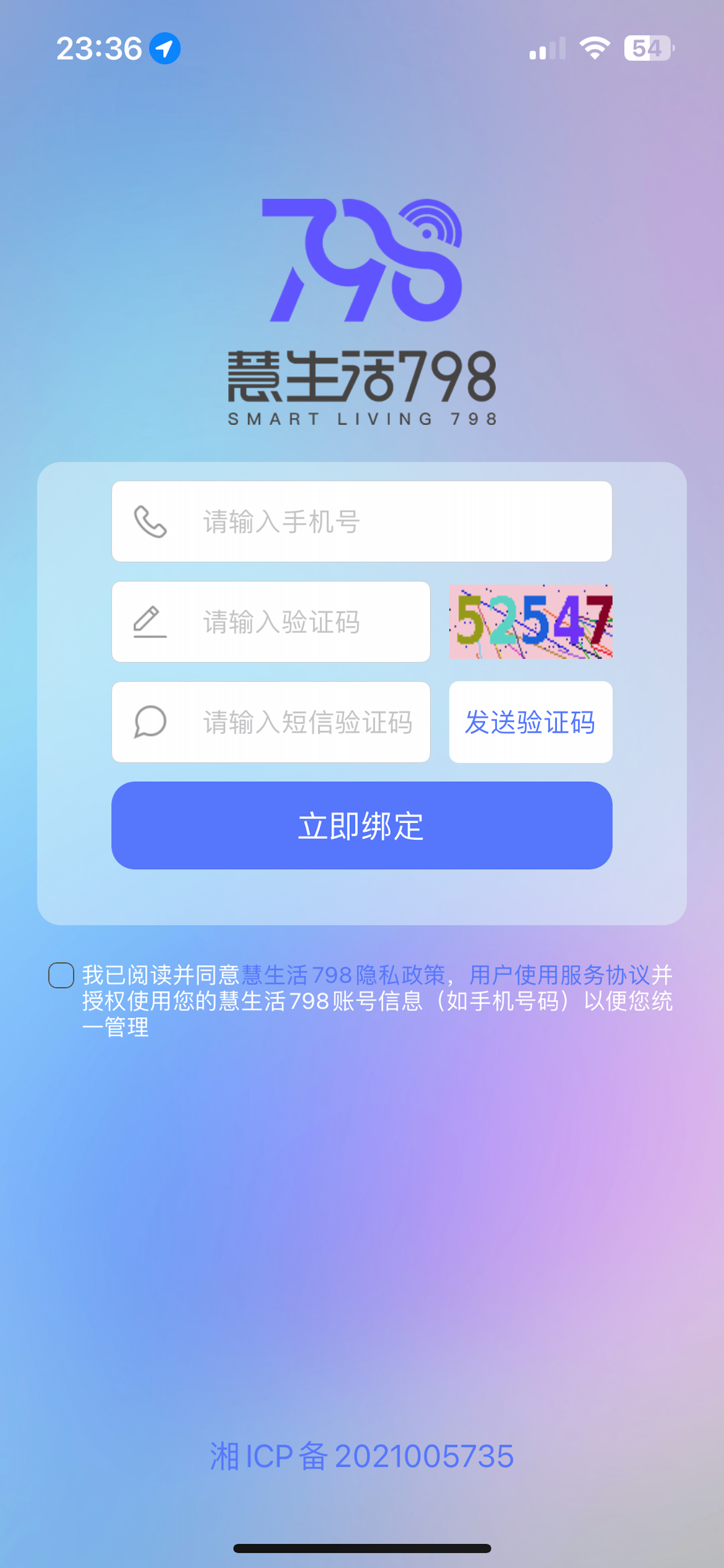Tap 立即绑定 to bind account

(361, 826)
